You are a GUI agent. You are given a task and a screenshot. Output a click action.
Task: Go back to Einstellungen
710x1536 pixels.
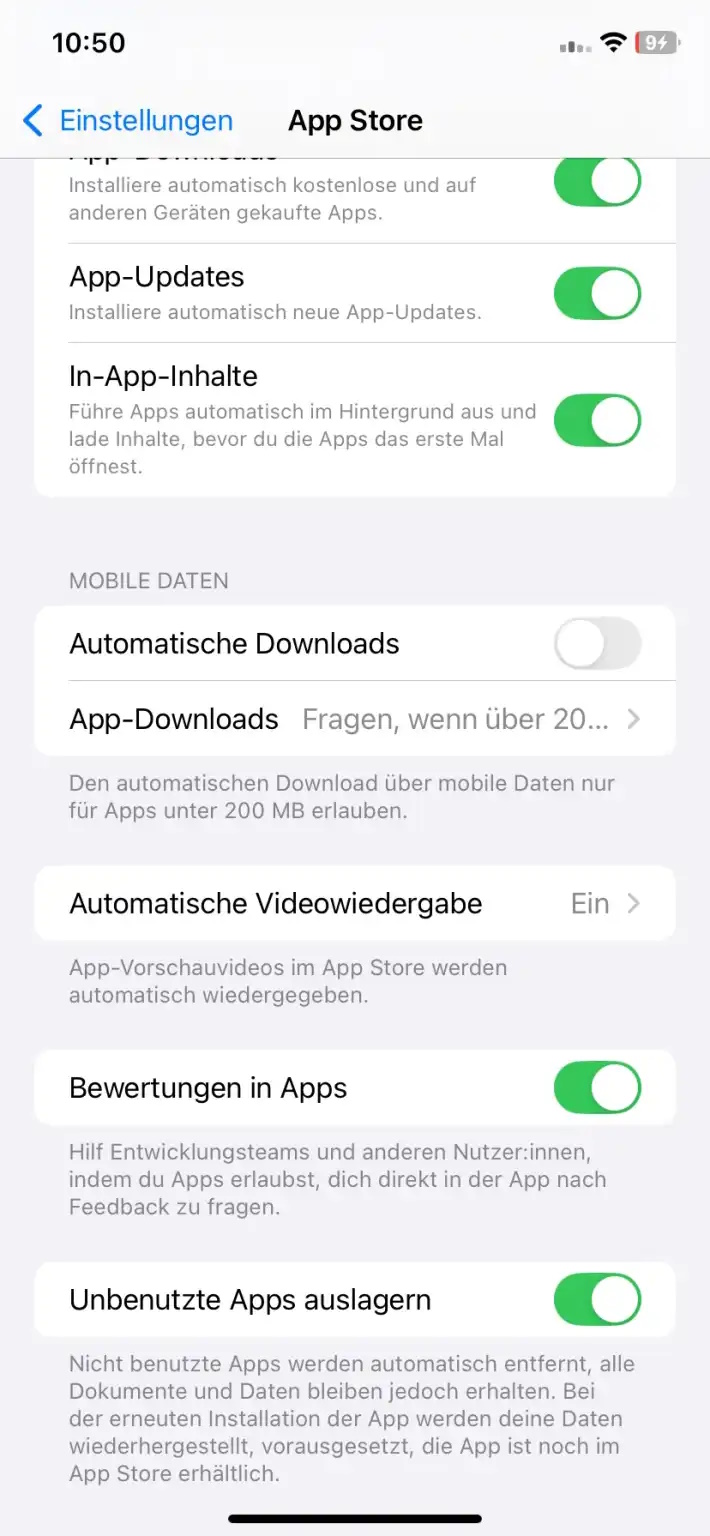pyautogui.click(x=127, y=121)
